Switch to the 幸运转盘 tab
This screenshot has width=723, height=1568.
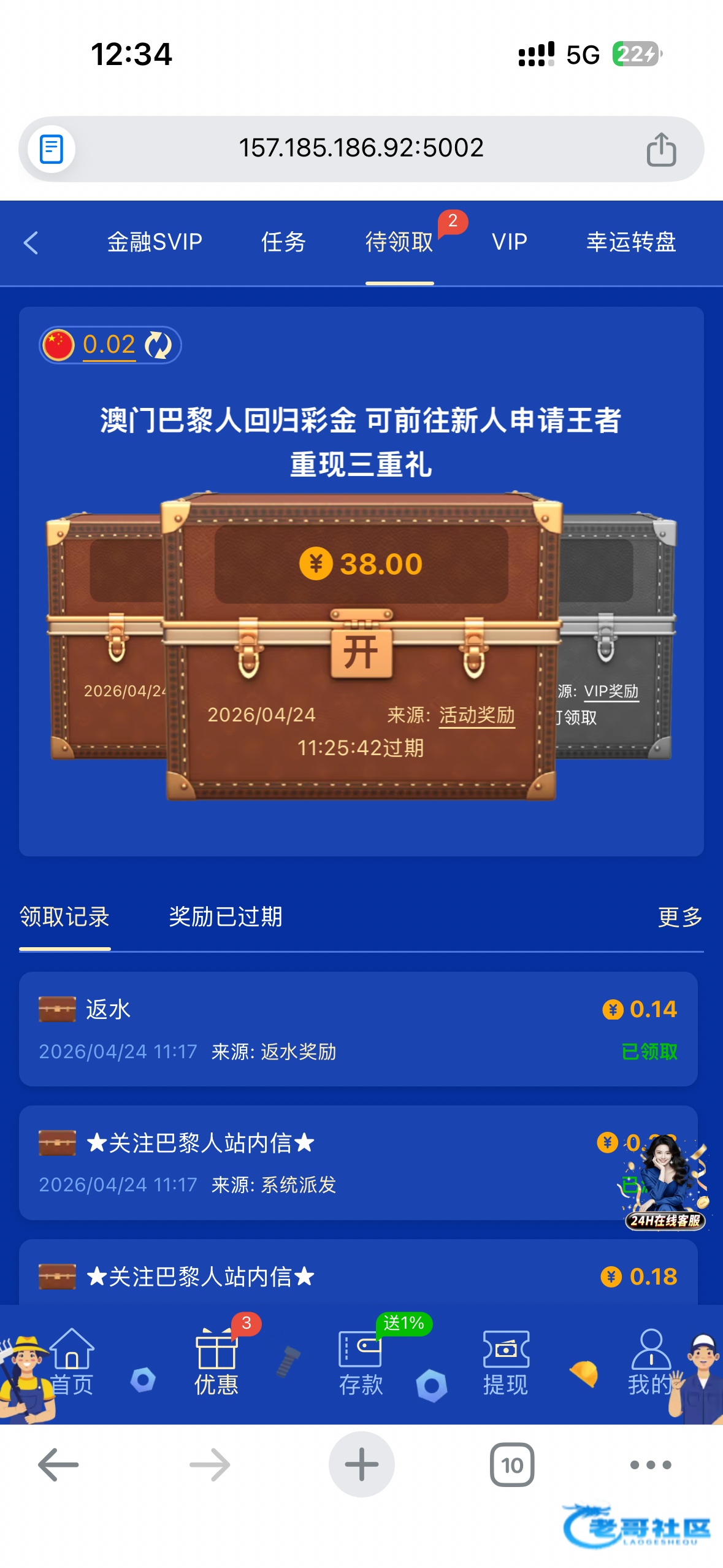tap(631, 242)
